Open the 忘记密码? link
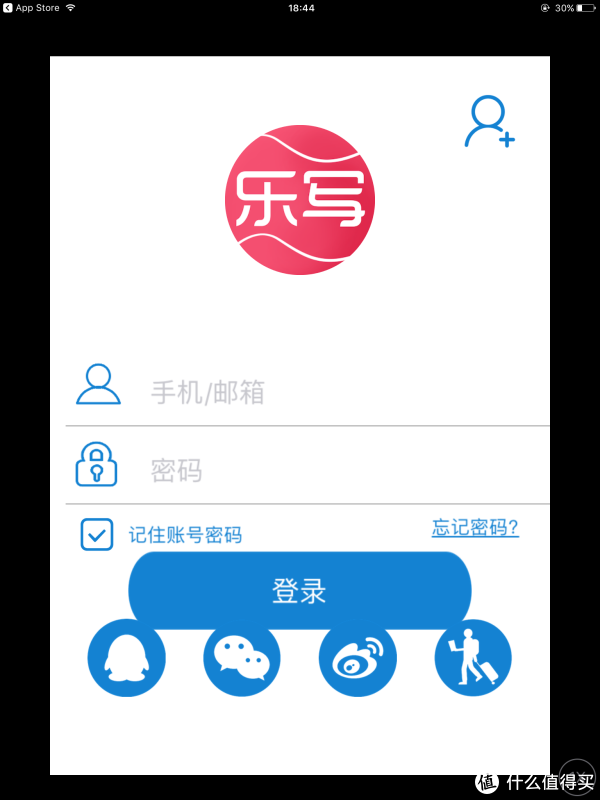The width and height of the screenshot is (600, 800). 475,528
